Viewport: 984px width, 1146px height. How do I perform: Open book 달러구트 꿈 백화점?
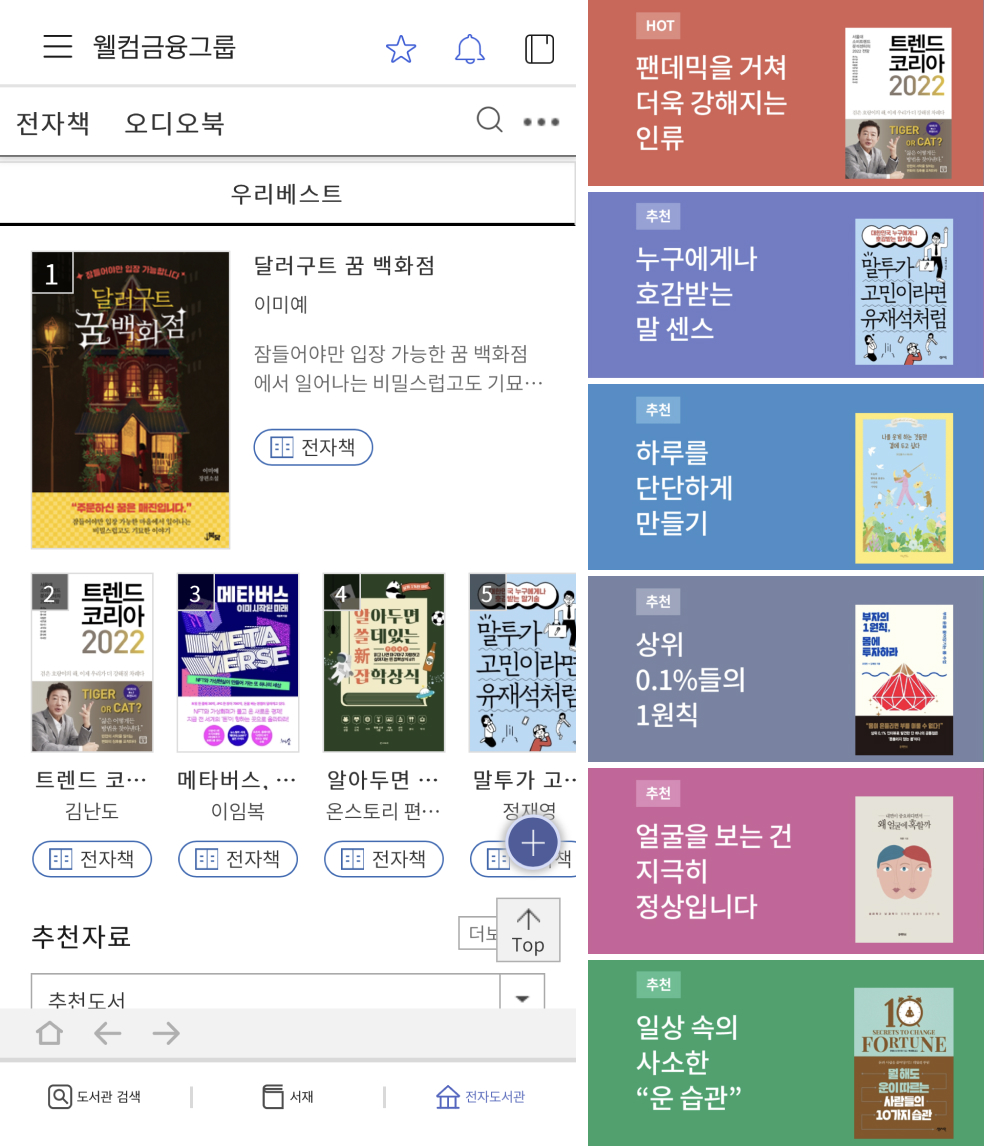point(131,400)
